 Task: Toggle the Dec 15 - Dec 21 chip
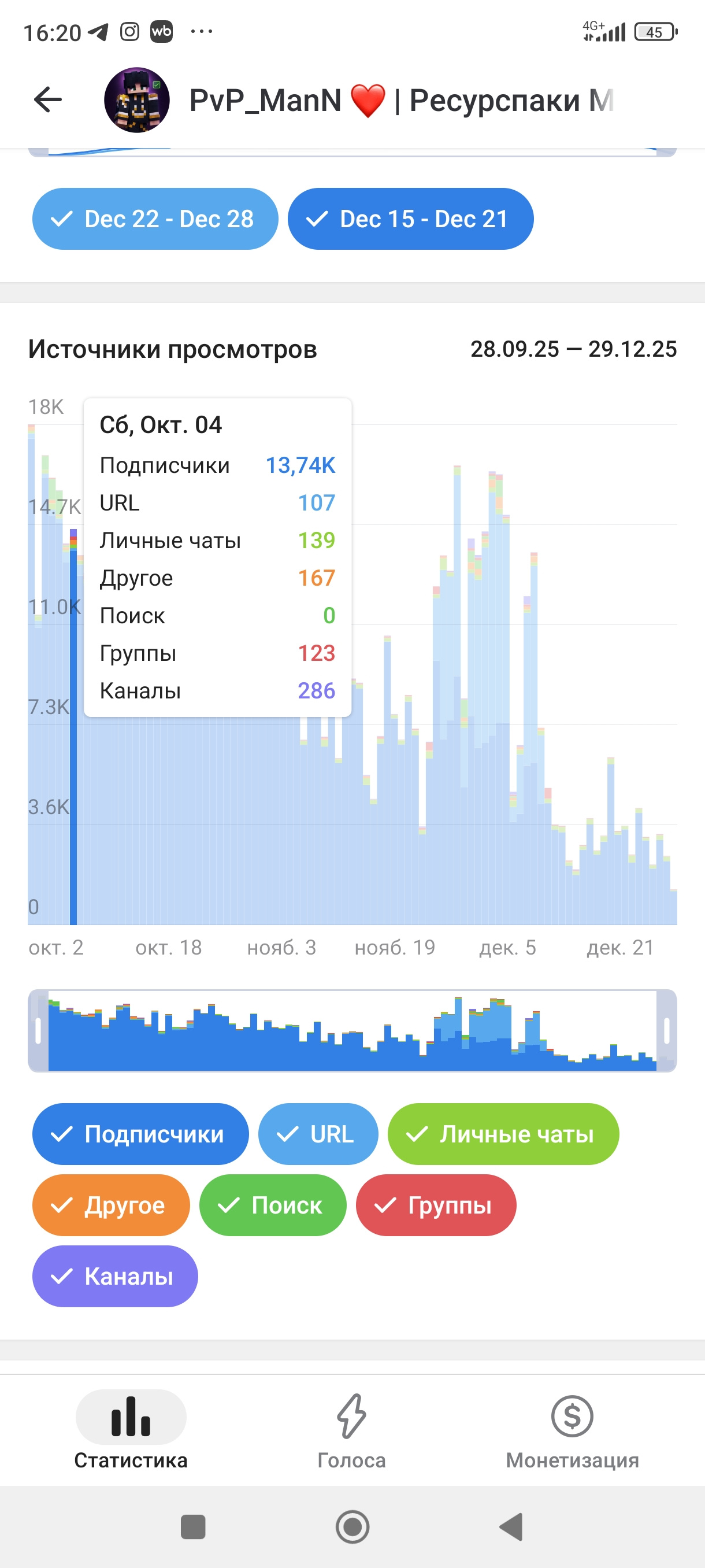click(411, 219)
